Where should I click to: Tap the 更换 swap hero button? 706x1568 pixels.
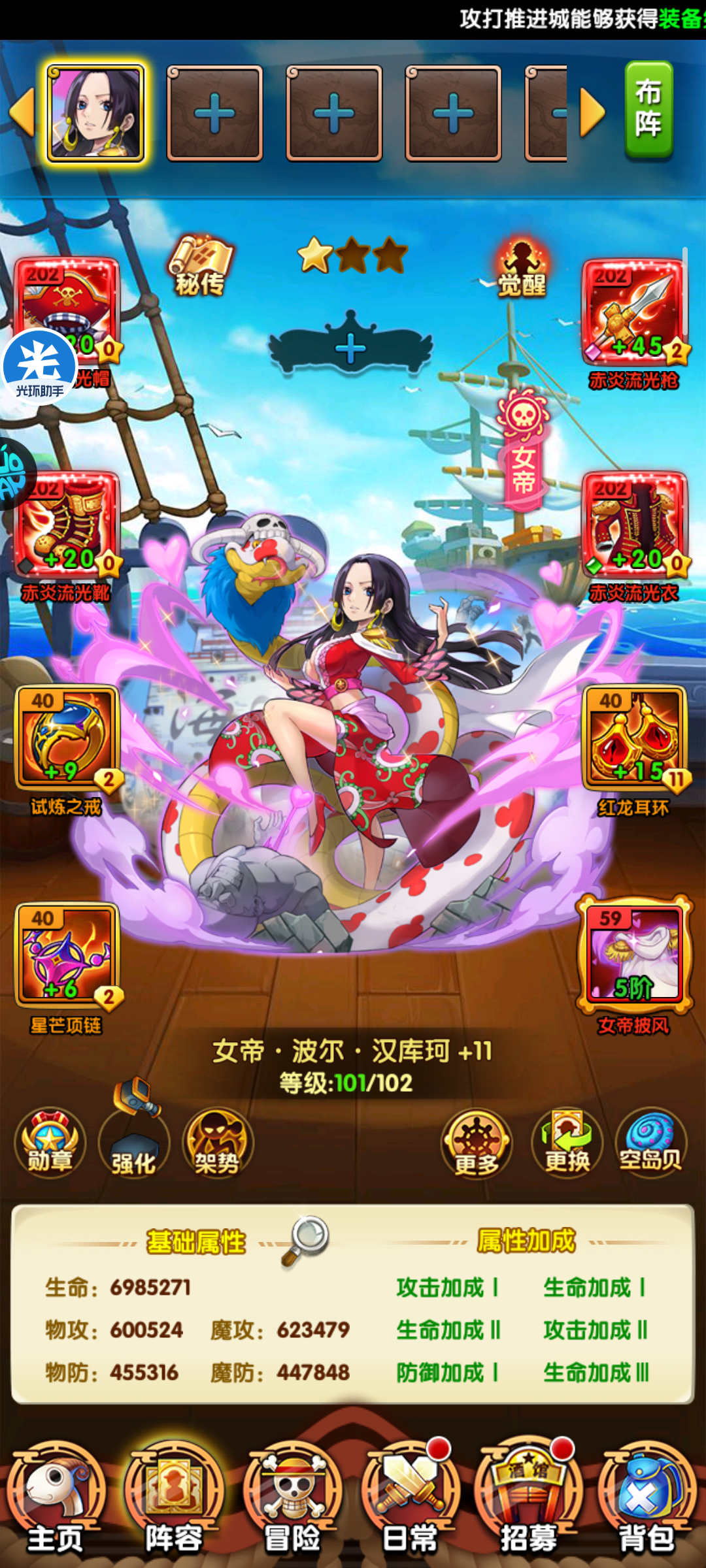click(567, 1143)
